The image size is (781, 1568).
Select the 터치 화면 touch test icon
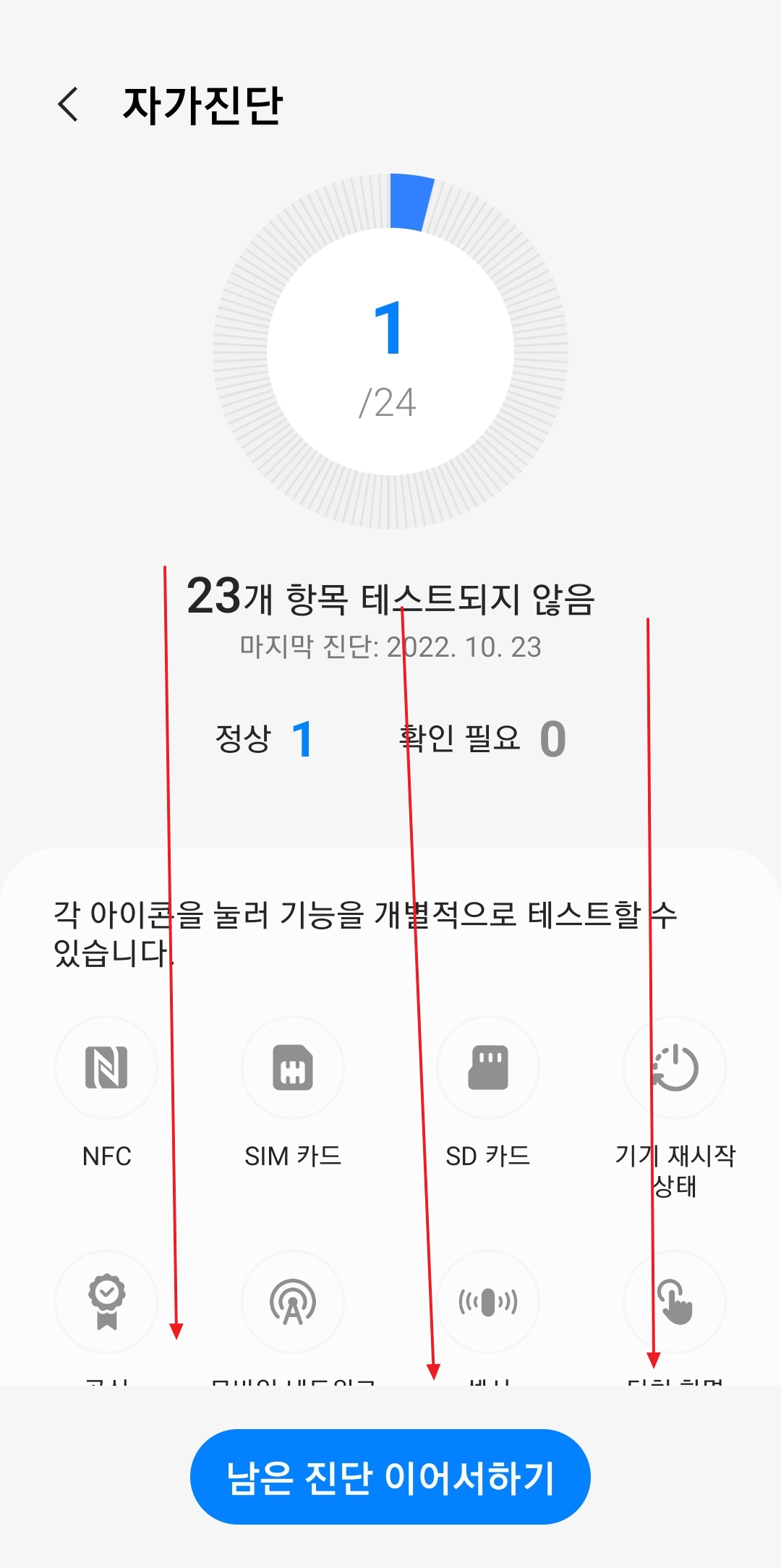(674, 1302)
